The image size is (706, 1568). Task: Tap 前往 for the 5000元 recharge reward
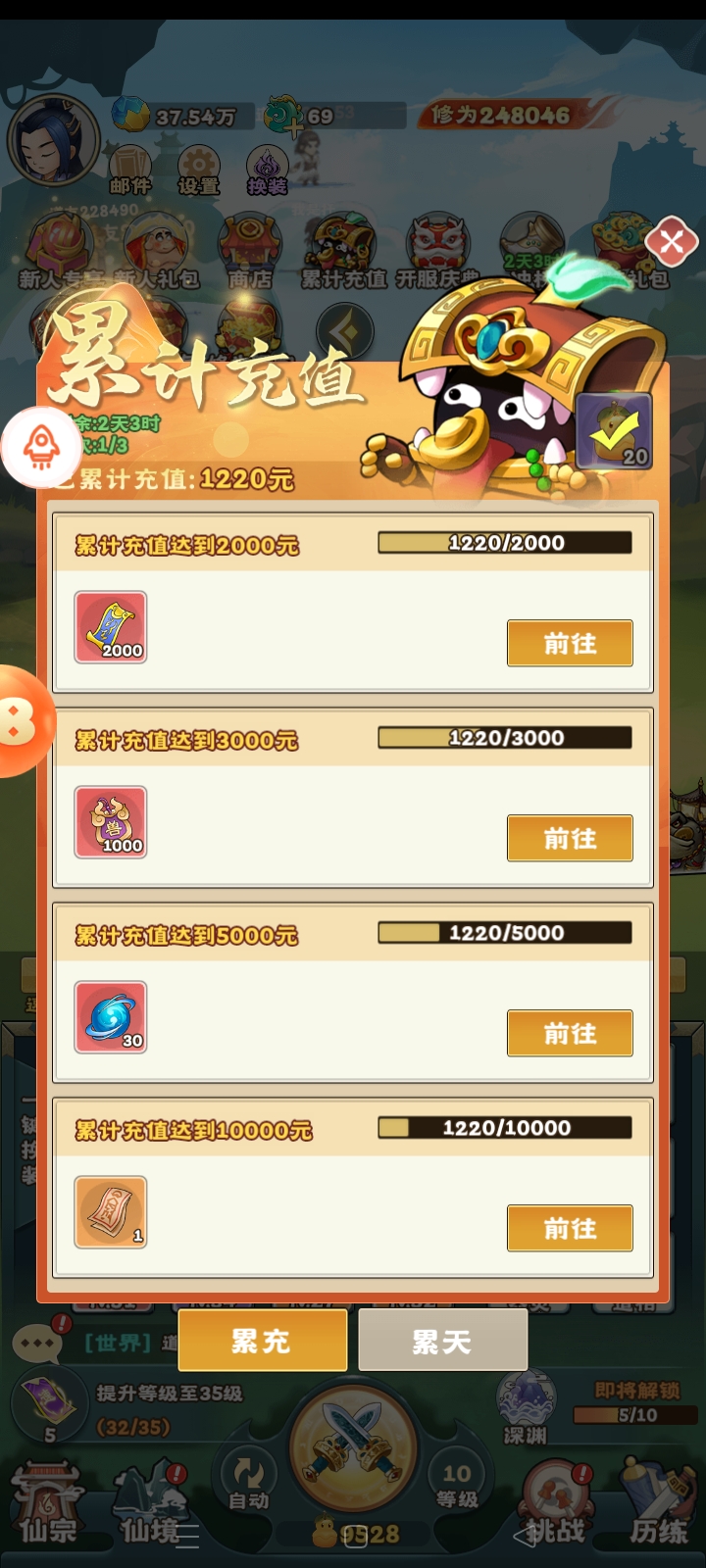570,1033
